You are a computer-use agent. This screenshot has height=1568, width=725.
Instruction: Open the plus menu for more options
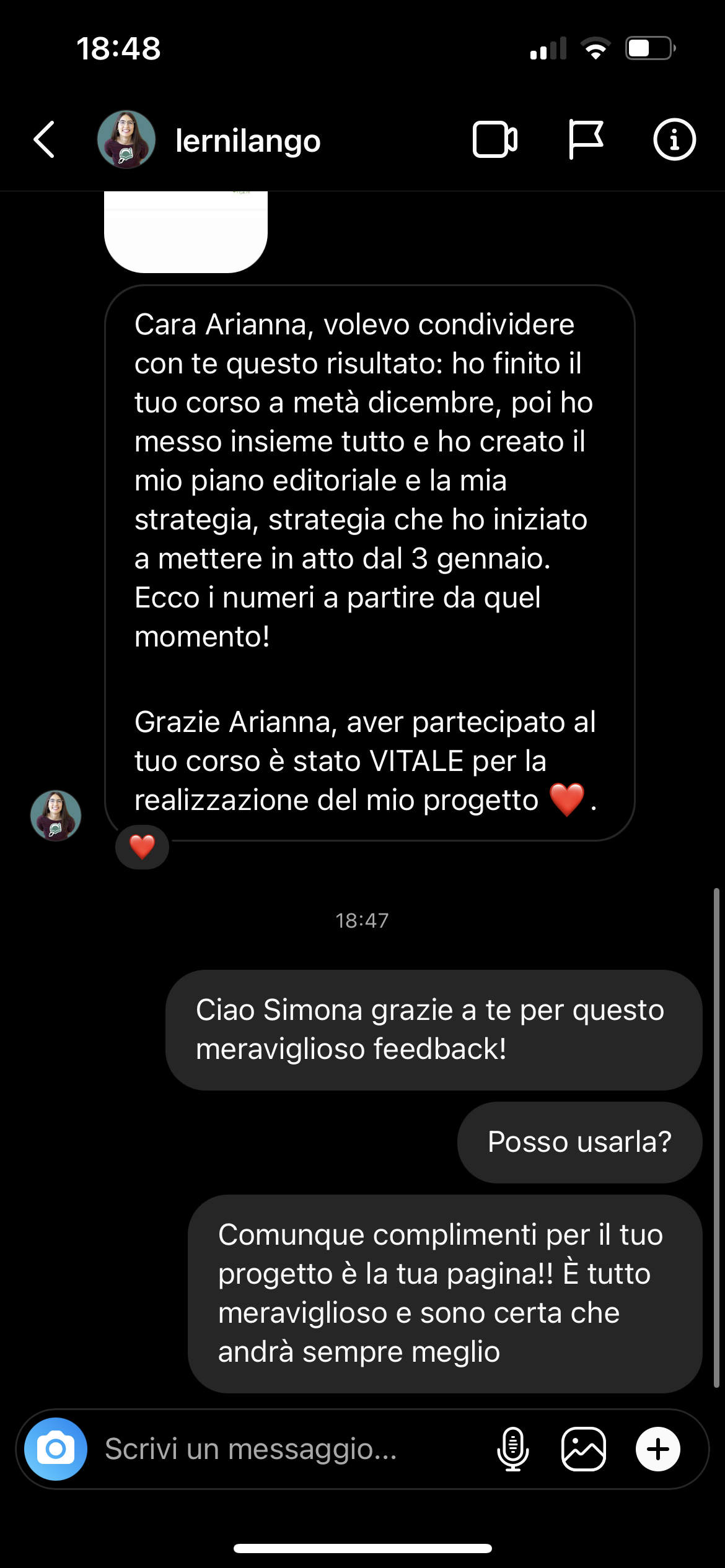(x=658, y=1449)
